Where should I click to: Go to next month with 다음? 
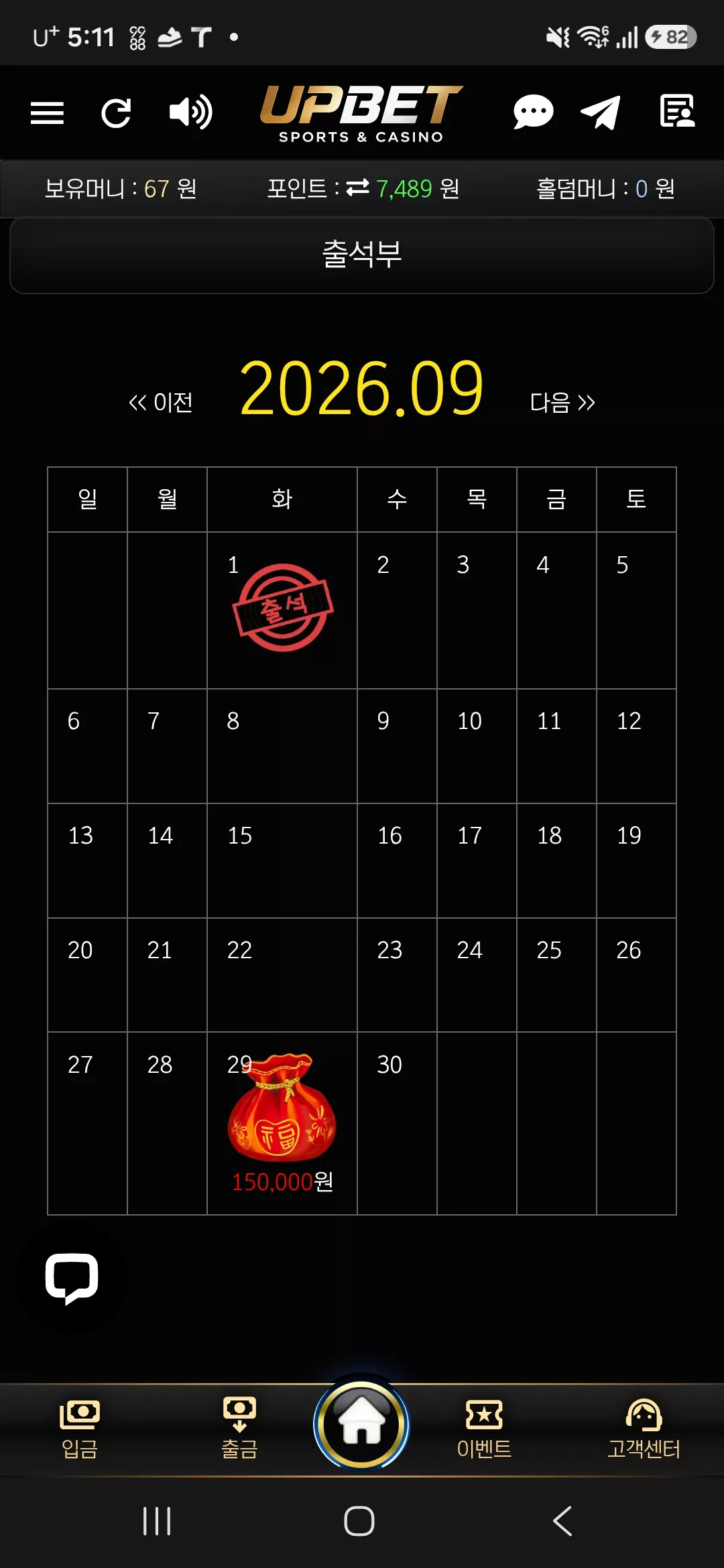(562, 402)
